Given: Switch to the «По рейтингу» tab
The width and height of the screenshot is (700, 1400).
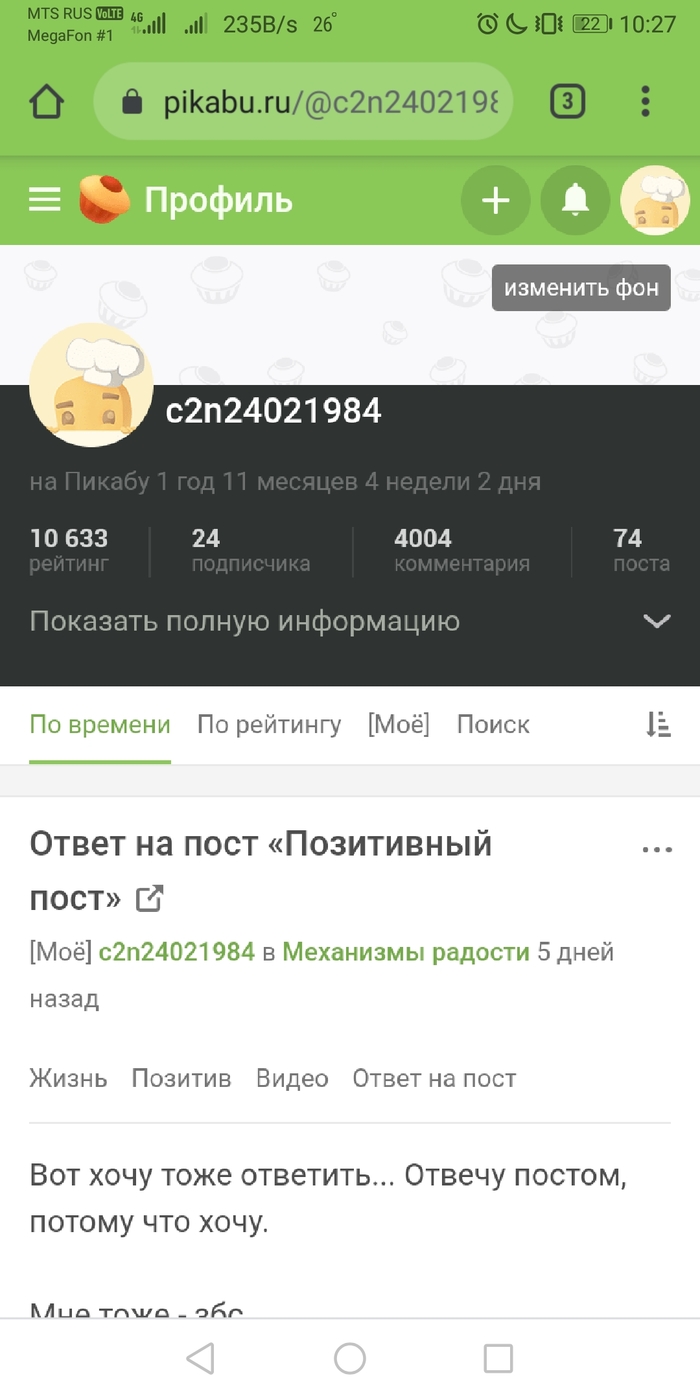Looking at the screenshot, I should (x=269, y=725).
